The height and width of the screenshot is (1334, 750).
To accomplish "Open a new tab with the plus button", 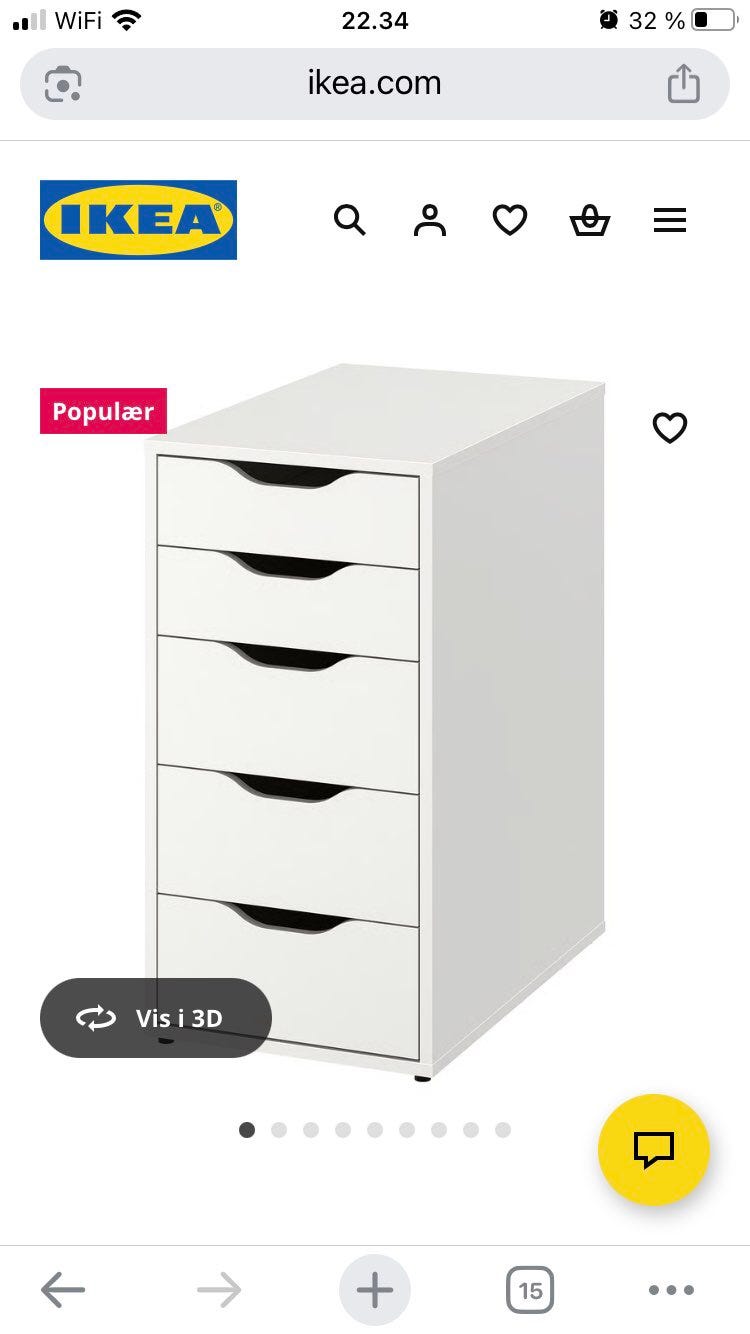I will (373, 1289).
